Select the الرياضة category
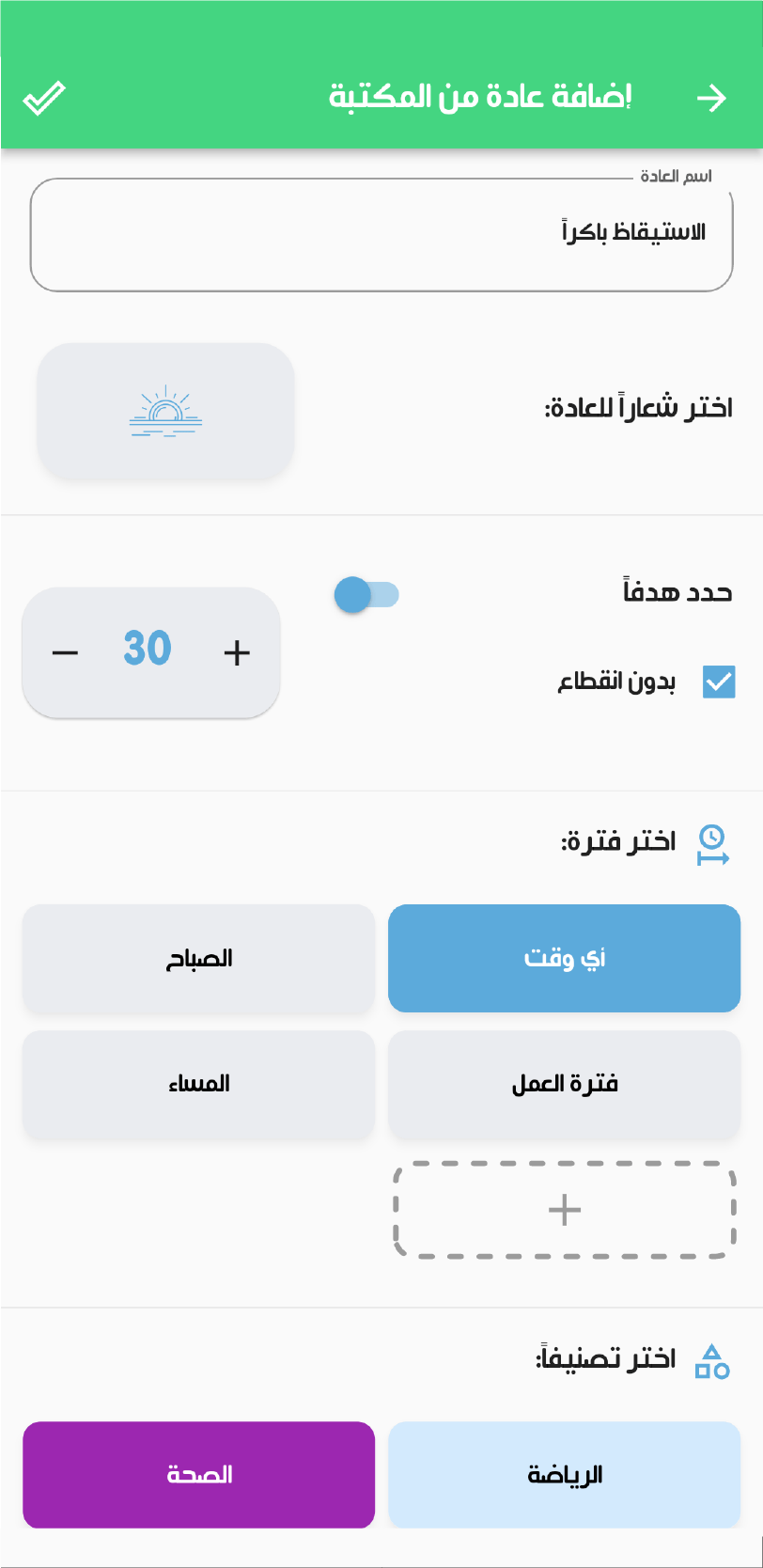 click(564, 1474)
